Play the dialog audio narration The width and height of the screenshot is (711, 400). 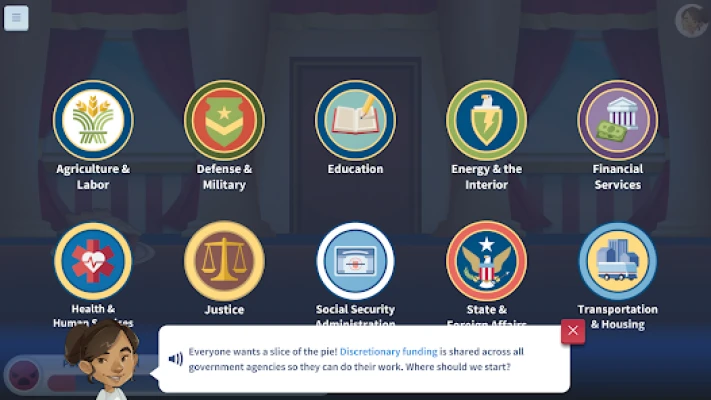[175, 359]
